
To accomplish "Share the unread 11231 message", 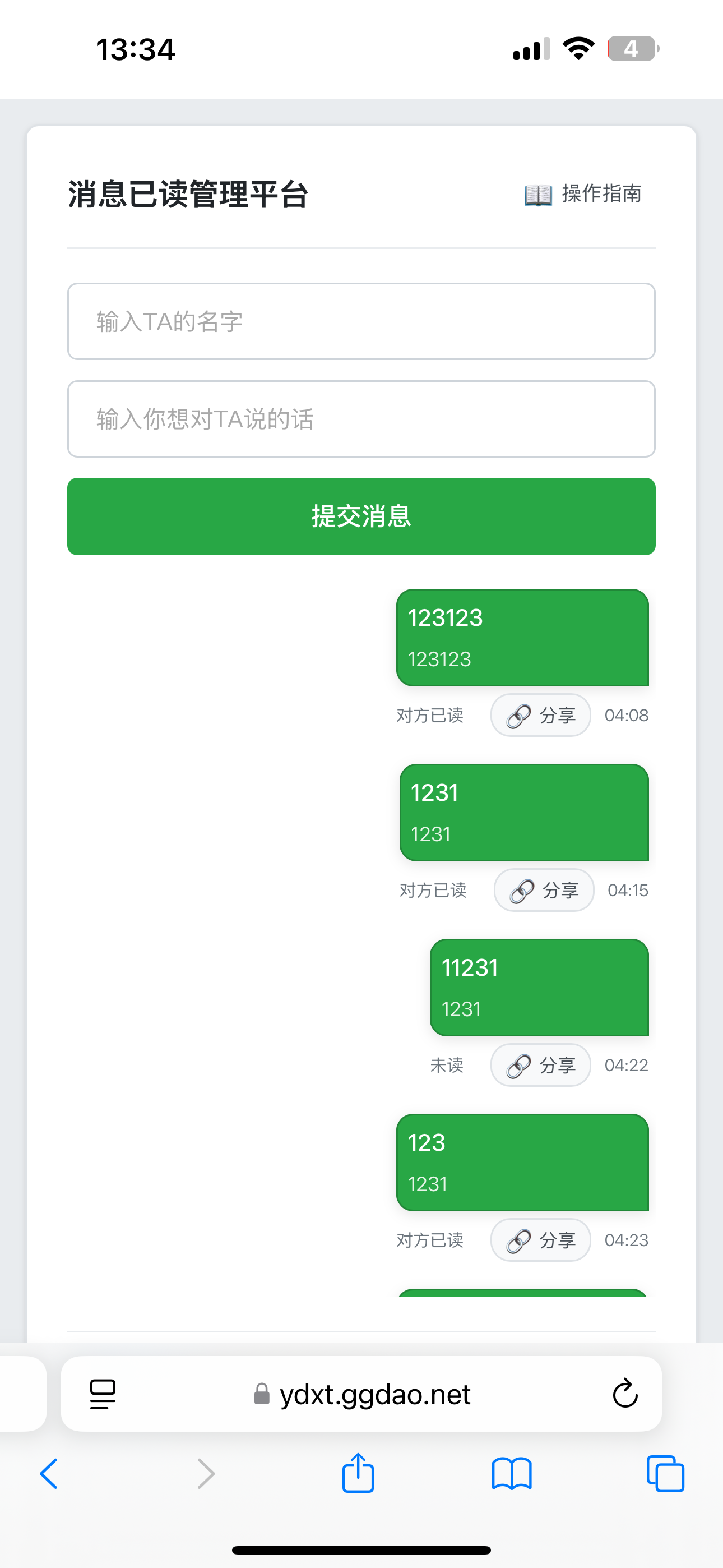I will tap(540, 1065).
